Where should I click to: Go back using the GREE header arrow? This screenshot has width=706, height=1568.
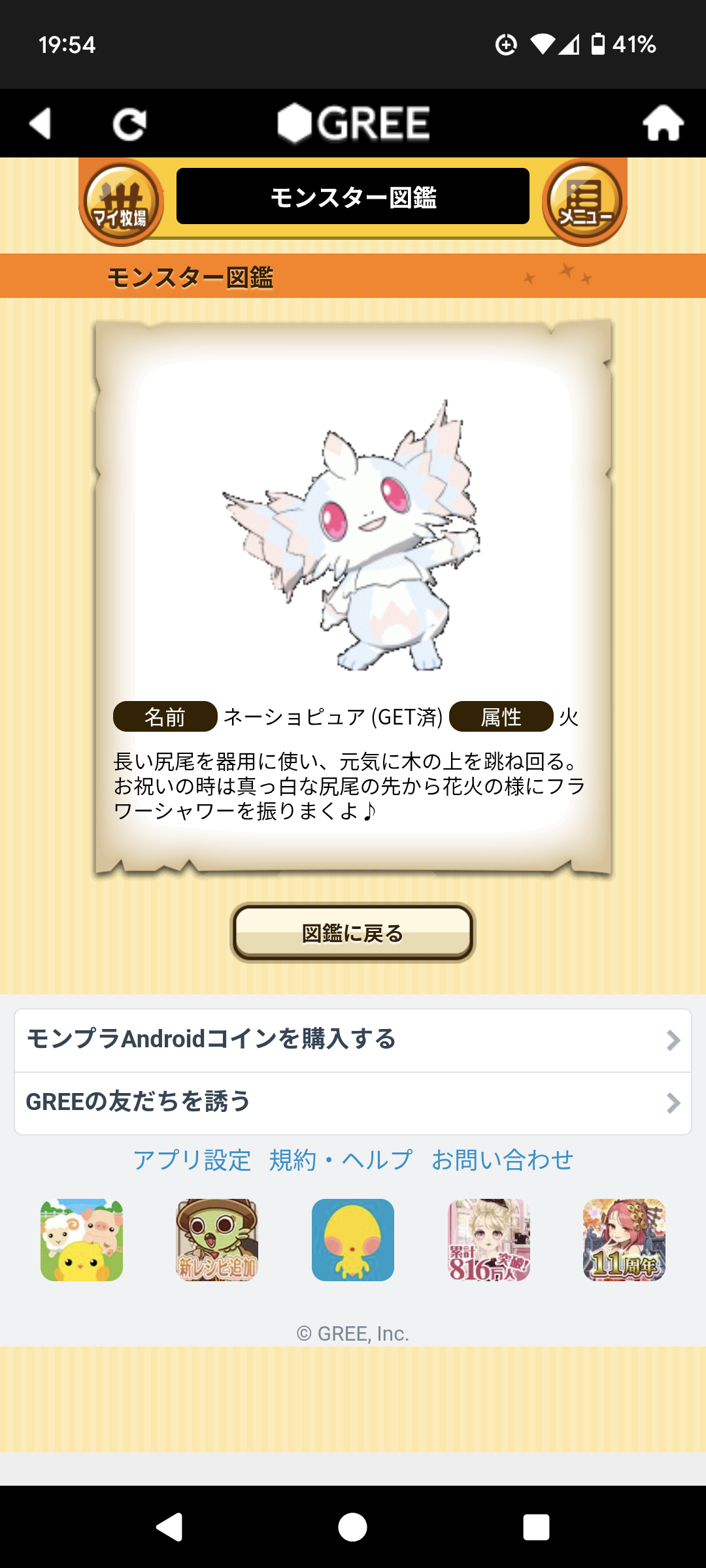click(x=41, y=123)
